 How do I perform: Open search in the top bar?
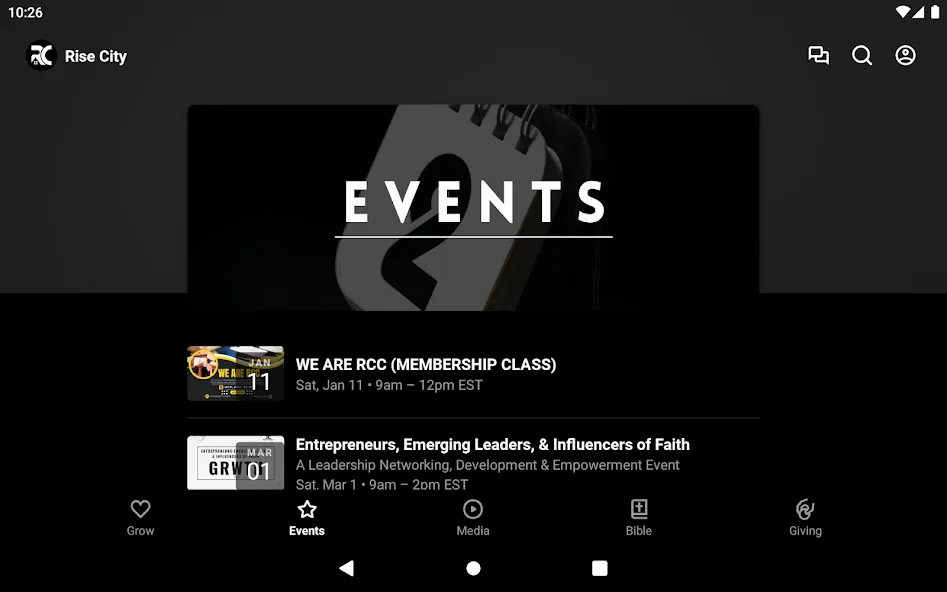point(862,56)
